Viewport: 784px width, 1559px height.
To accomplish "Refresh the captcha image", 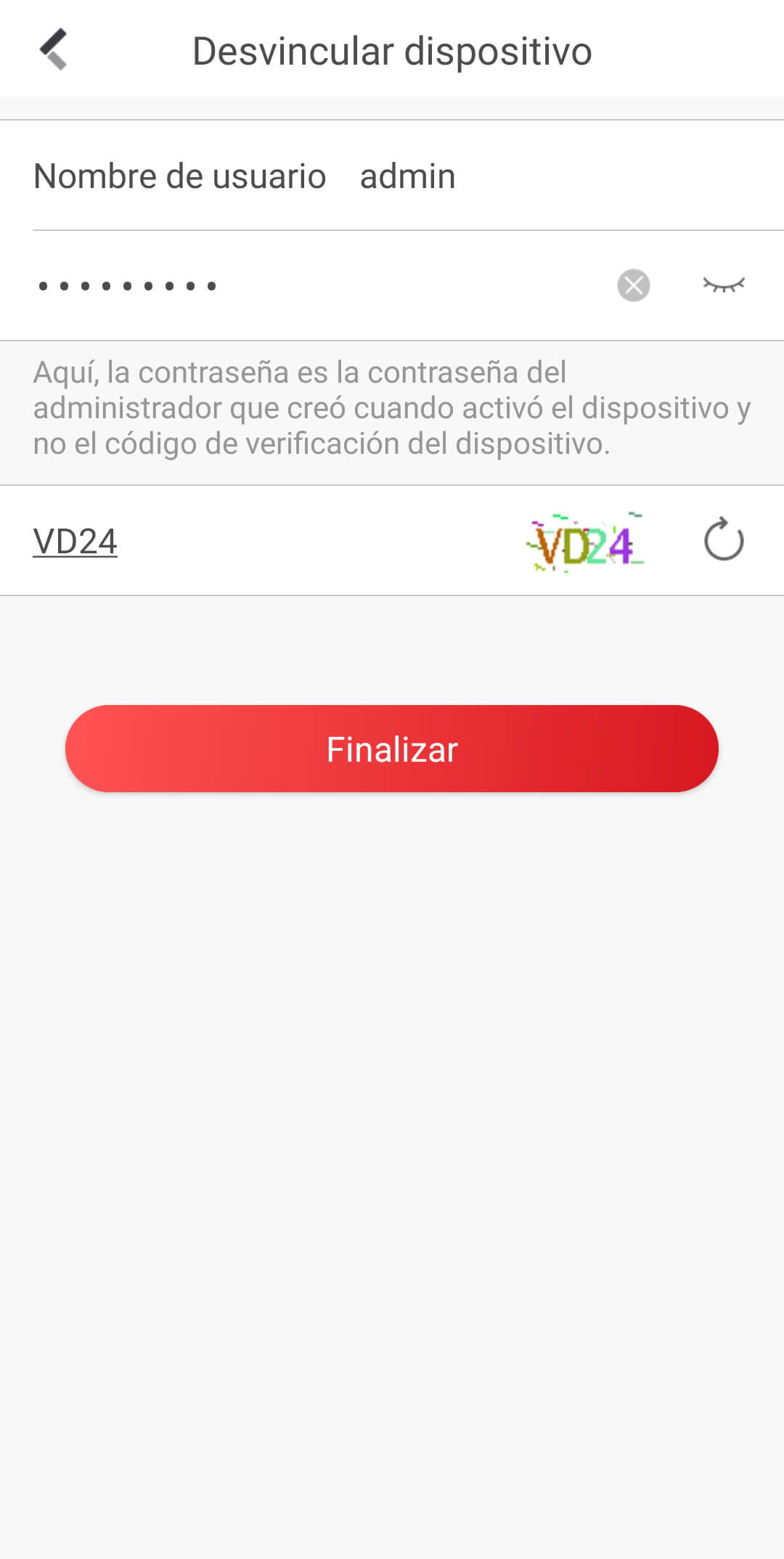I will [724, 540].
